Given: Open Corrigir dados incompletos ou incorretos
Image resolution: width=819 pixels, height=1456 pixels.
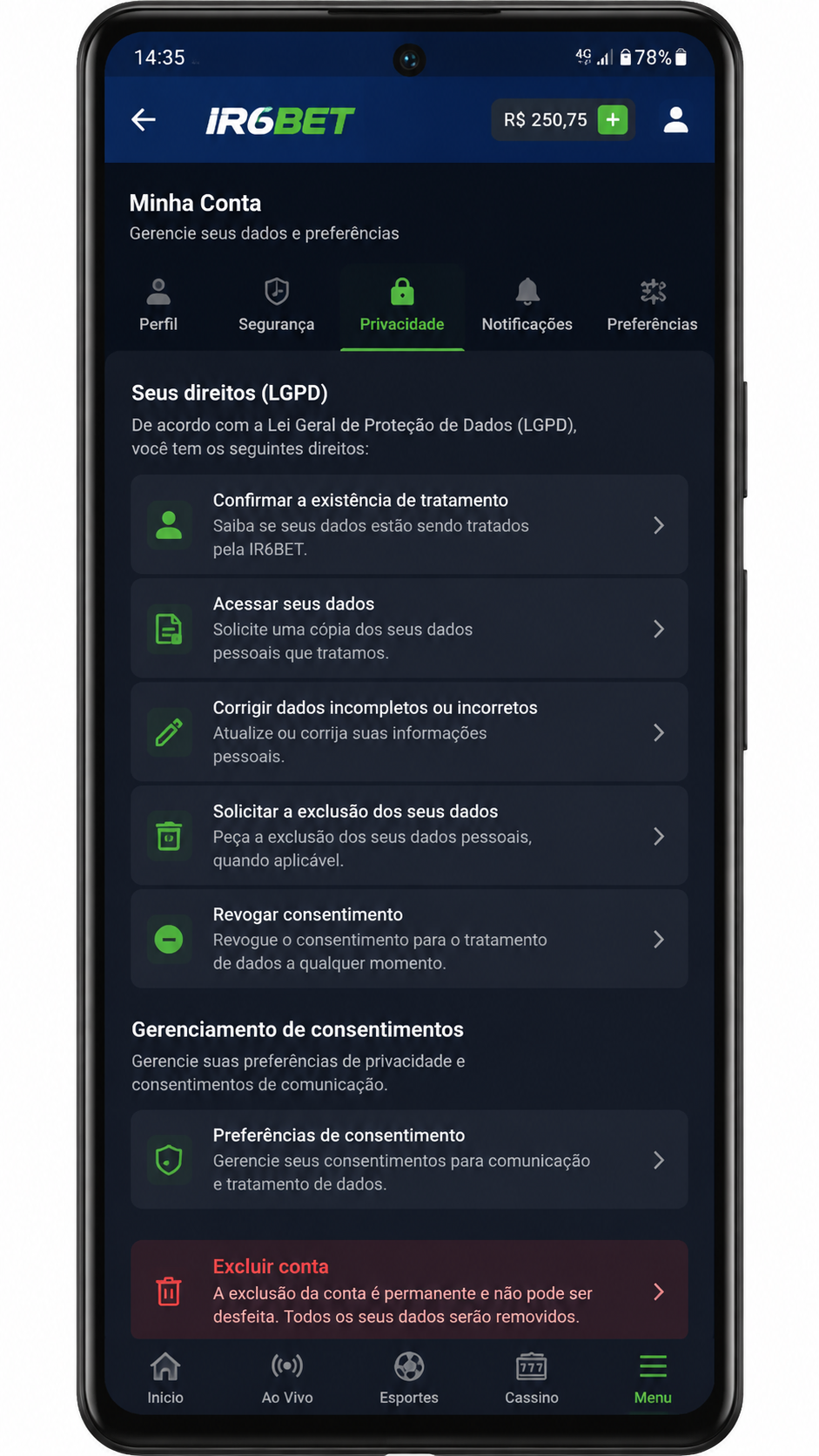Looking at the screenshot, I should 409,731.
